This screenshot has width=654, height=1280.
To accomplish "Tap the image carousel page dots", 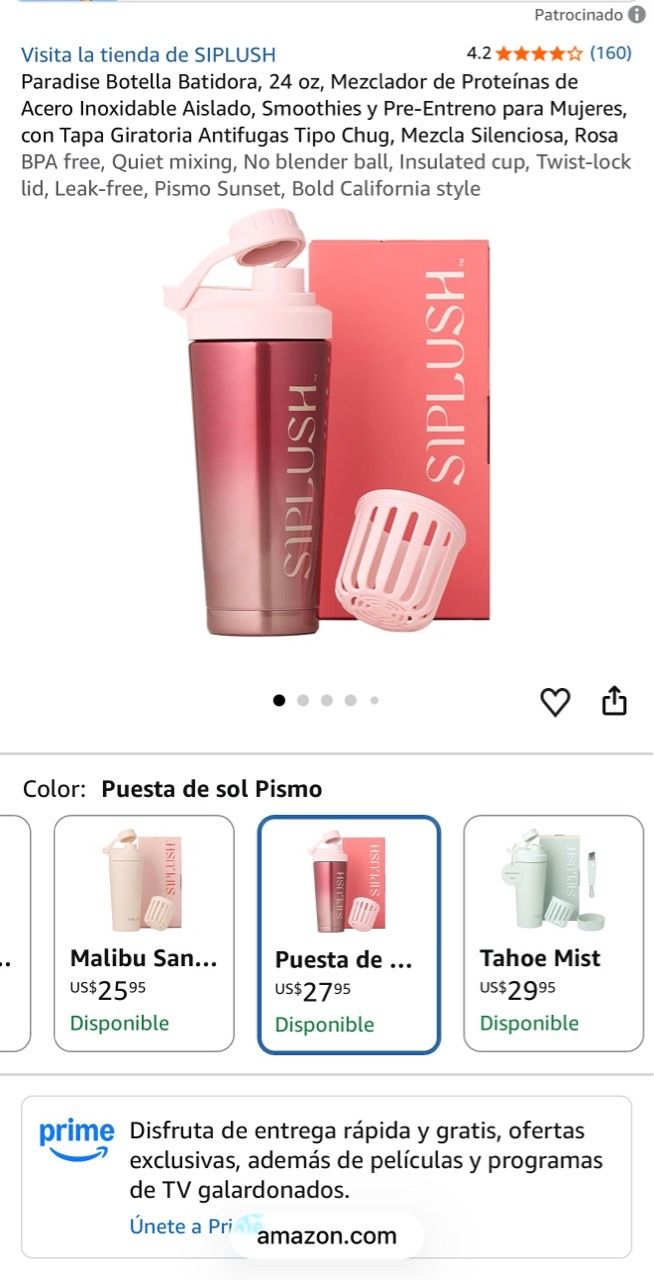I will pyautogui.click(x=327, y=700).
